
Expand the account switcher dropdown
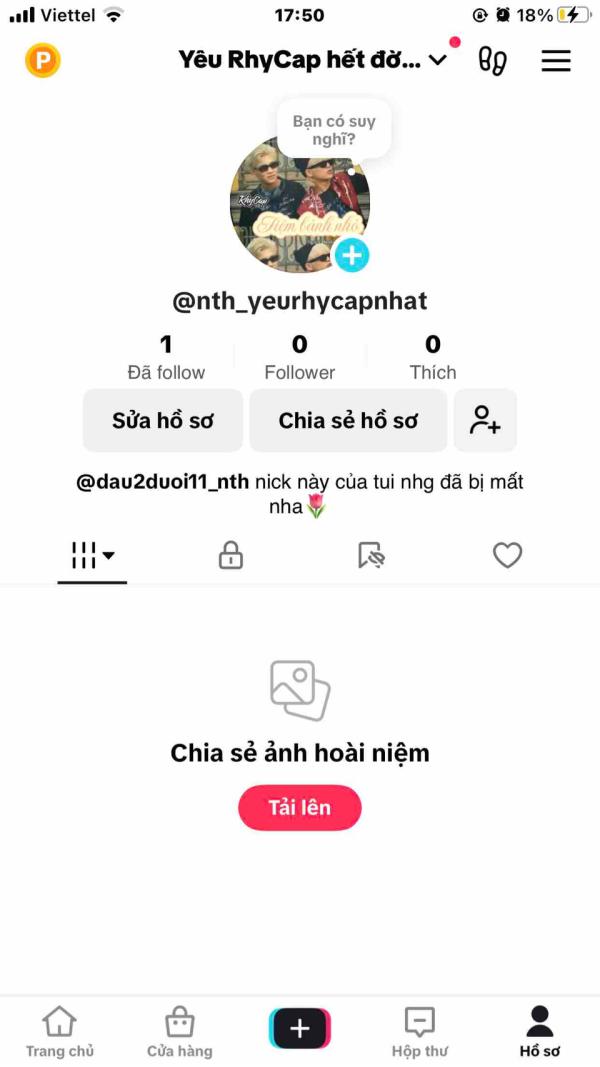click(437, 60)
